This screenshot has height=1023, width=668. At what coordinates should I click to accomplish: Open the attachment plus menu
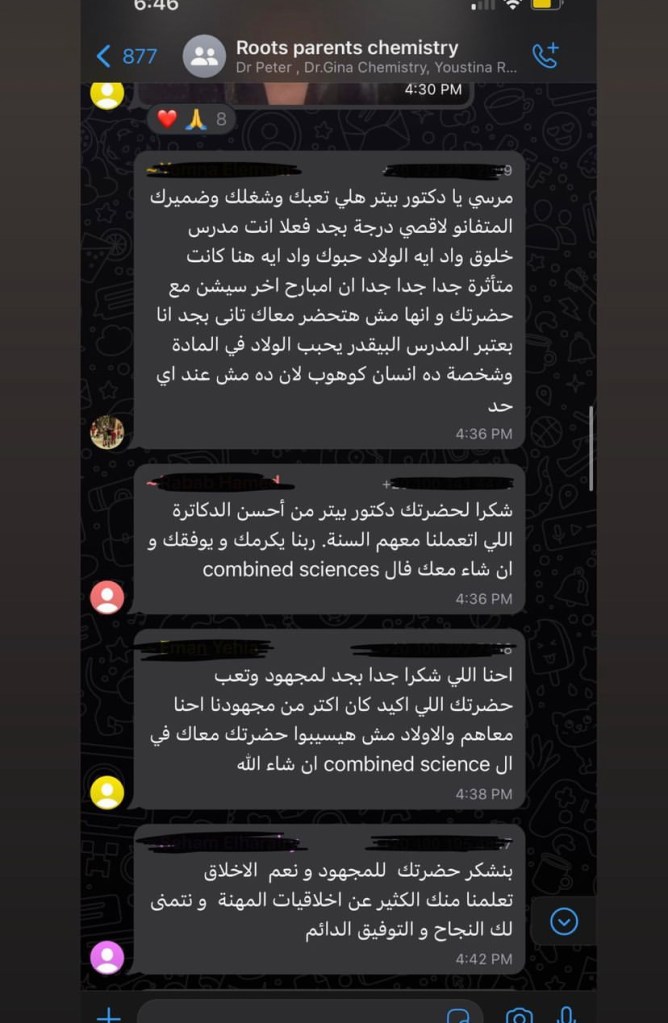[x=108, y=1015]
